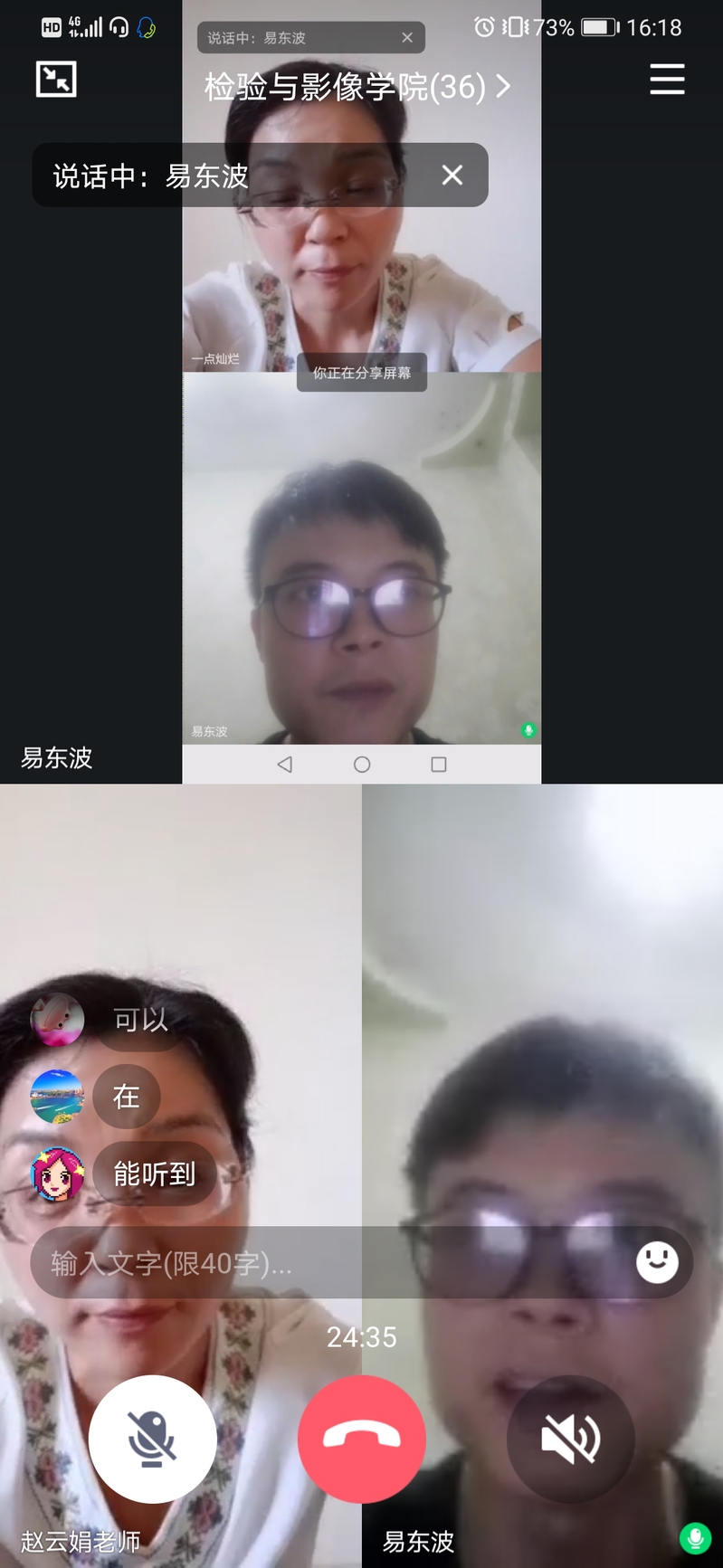Unmute the microphone
Image resolution: width=723 pixels, height=1568 pixels.
click(152, 1438)
